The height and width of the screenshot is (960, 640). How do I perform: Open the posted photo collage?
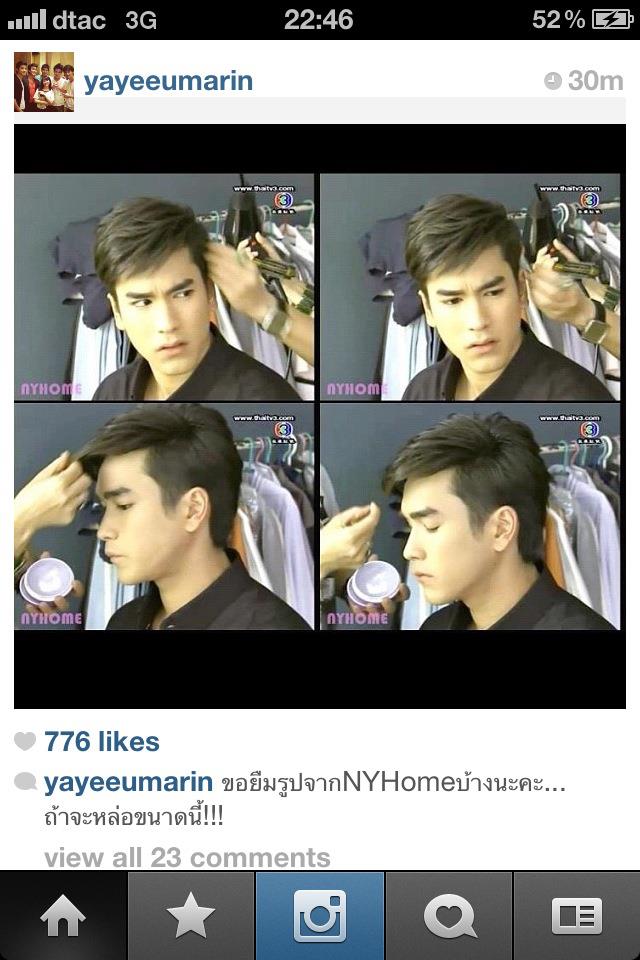click(x=320, y=416)
